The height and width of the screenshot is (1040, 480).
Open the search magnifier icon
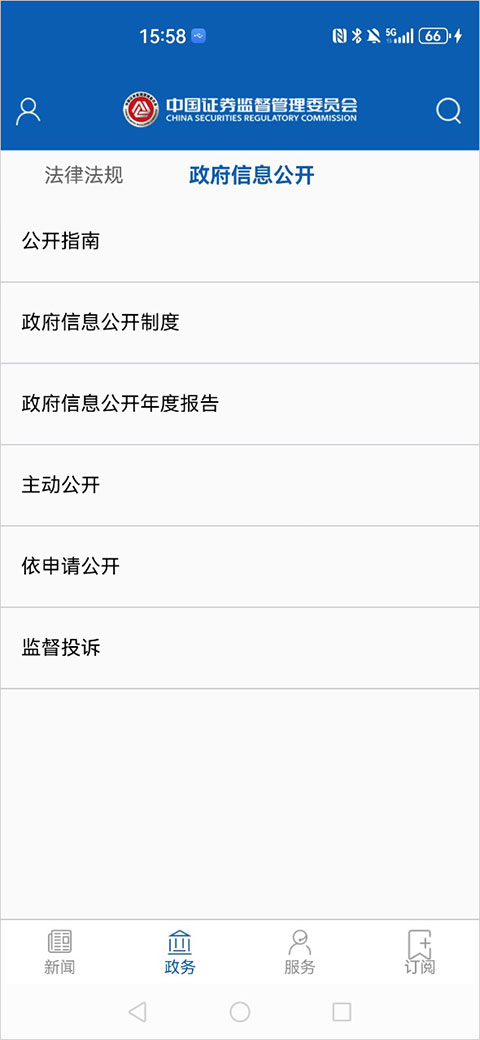click(x=448, y=111)
